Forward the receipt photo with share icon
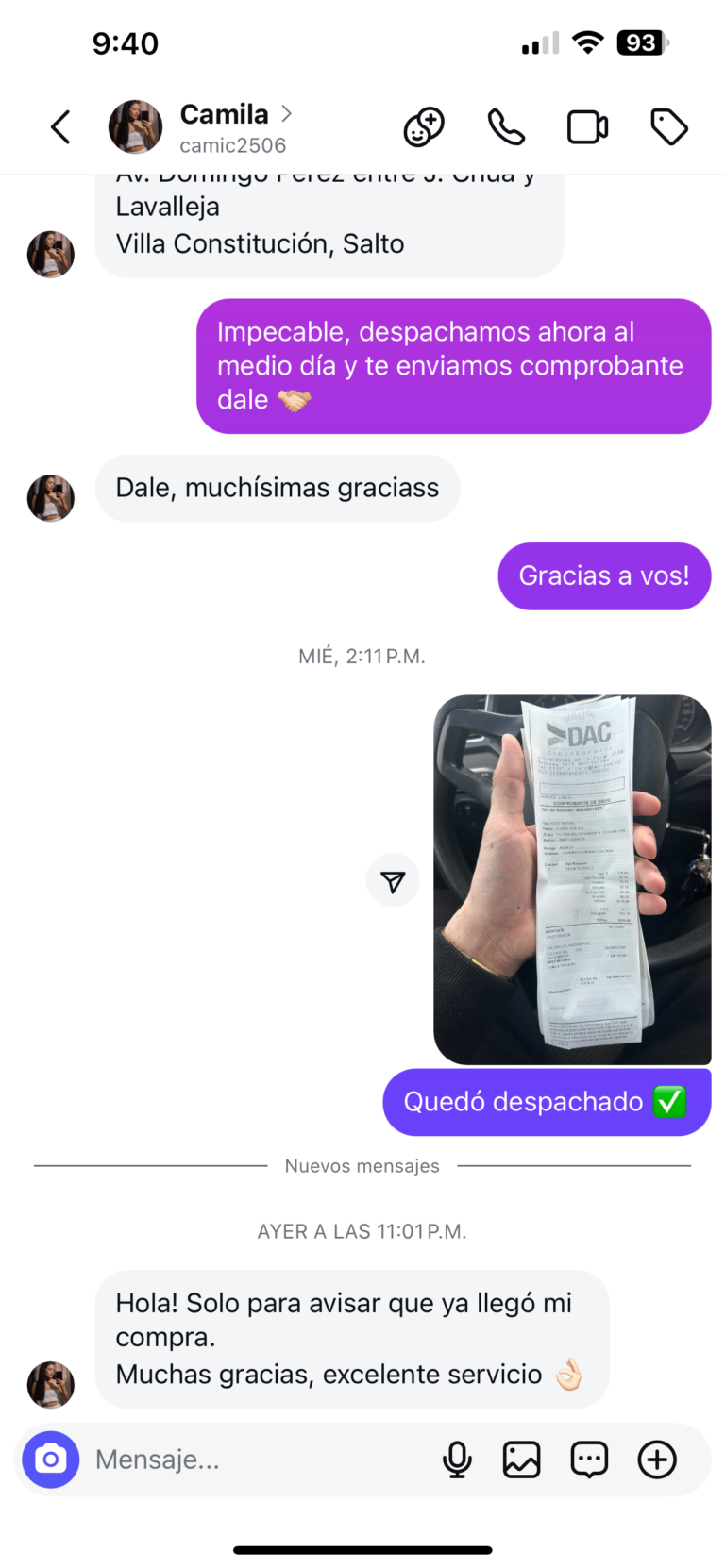Viewport: 725px width, 1568px height. (393, 880)
